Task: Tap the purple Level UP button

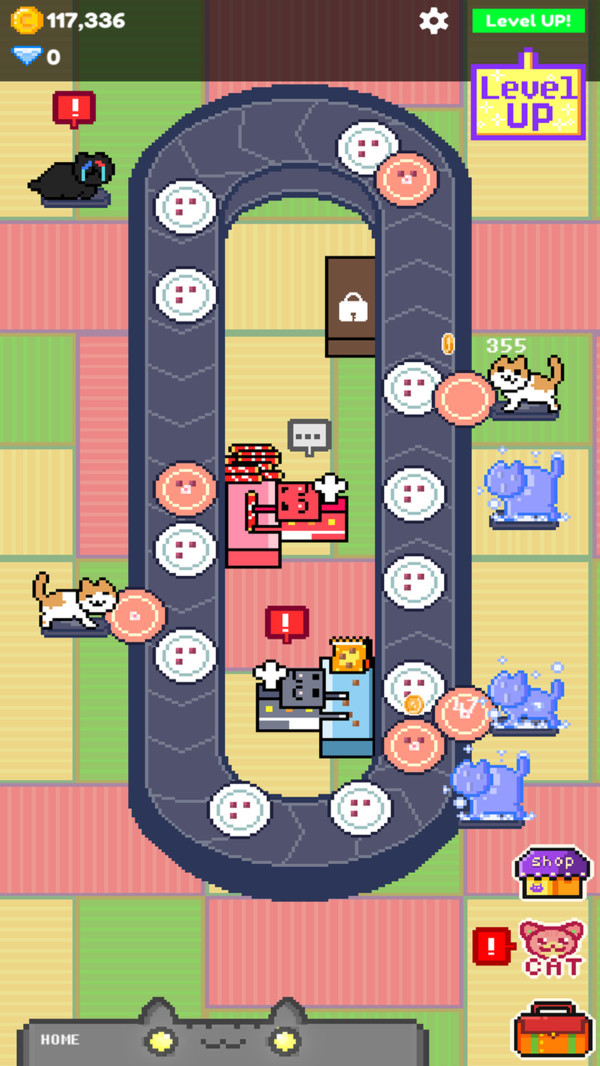Action: pos(528,101)
